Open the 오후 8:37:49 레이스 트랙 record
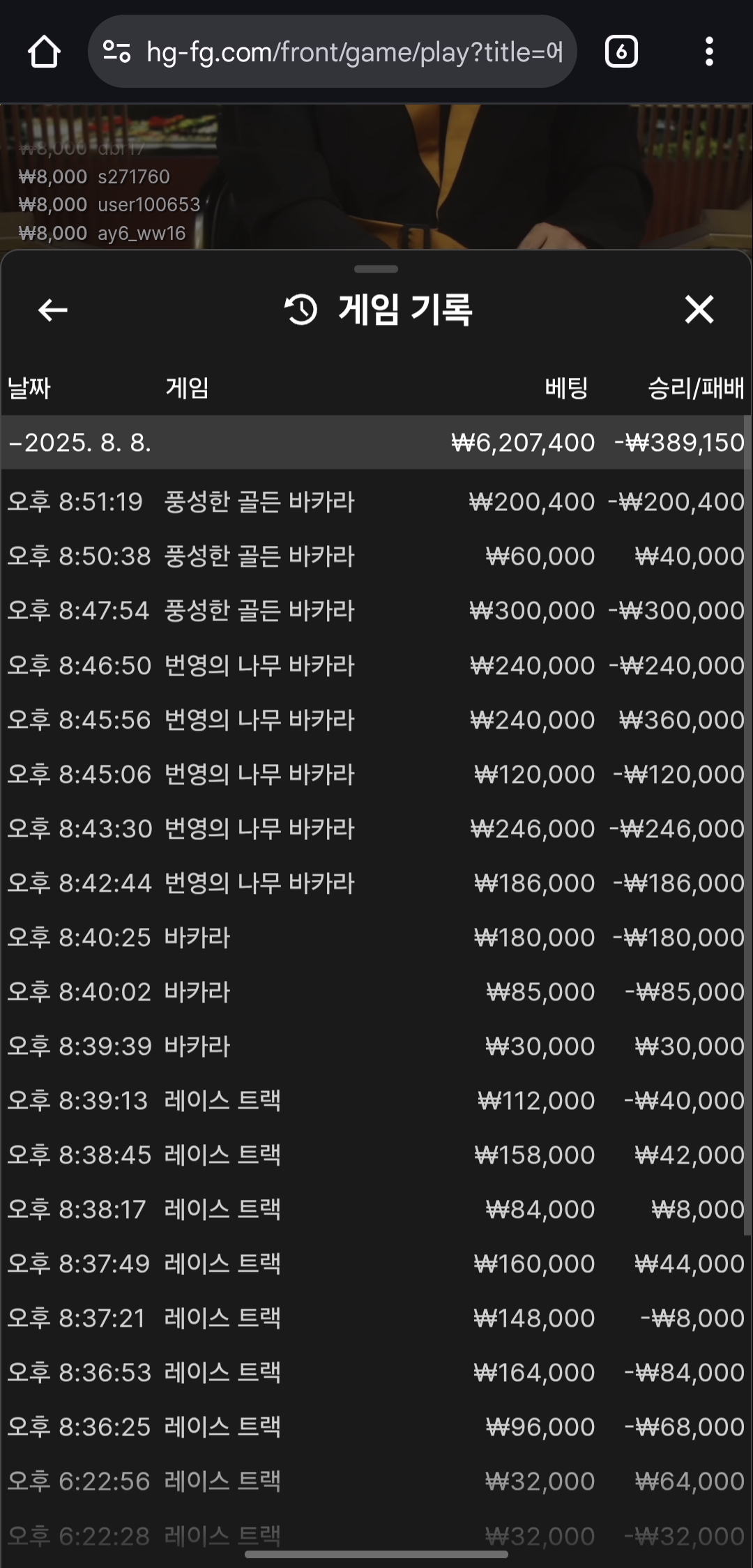Image resolution: width=753 pixels, height=1568 pixels. point(376,1264)
